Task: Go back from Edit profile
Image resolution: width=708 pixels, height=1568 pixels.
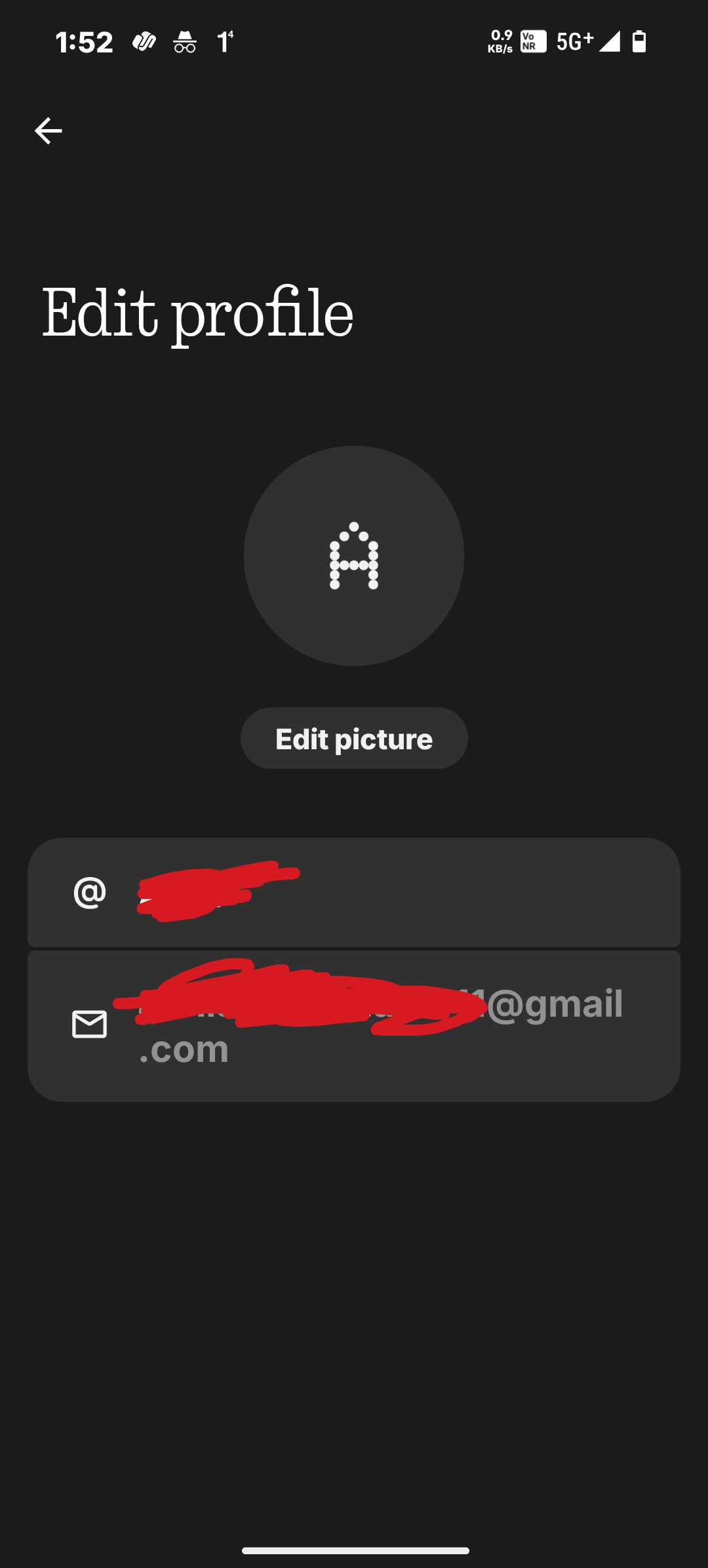Action: [48, 131]
